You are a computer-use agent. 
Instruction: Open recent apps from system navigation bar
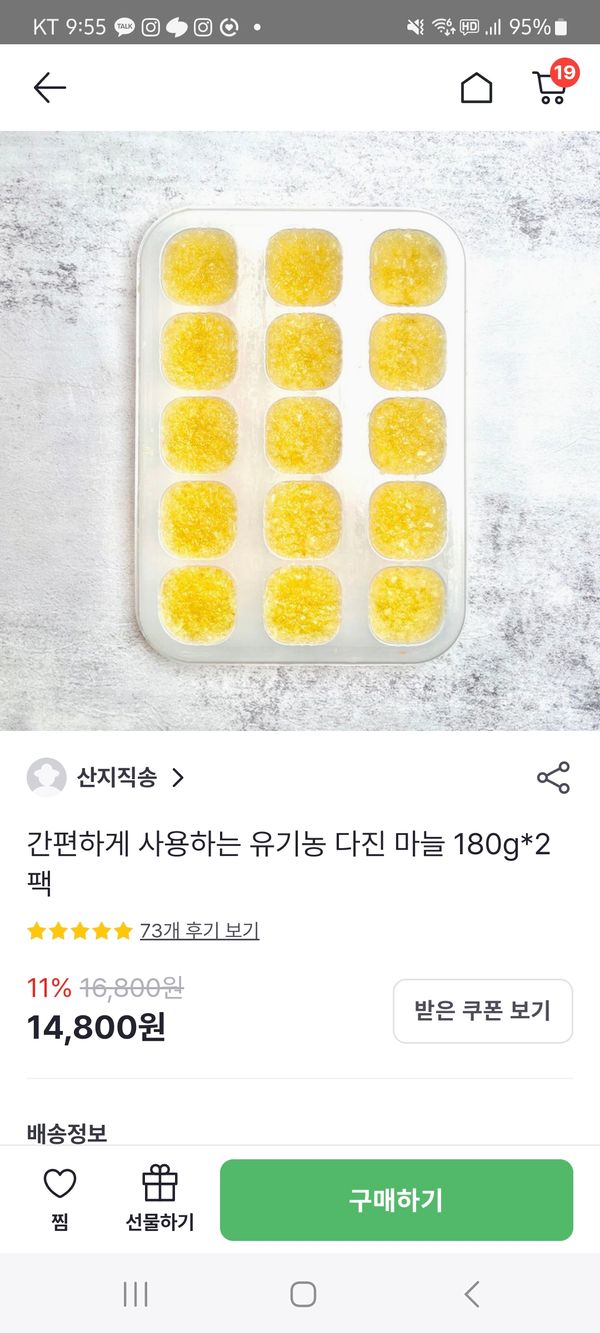(x=135, y=1294)
